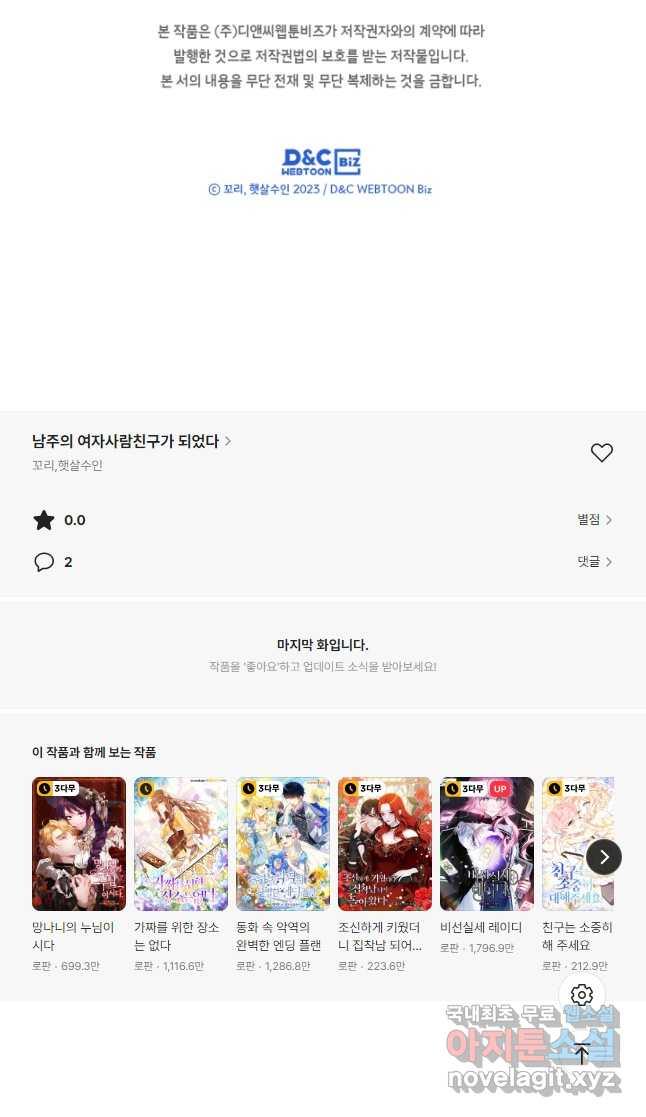Open 동화 속 악역의 완벽한 엔딩 플랜
This screenshot has width=646, height=1117.
(283, 844)
